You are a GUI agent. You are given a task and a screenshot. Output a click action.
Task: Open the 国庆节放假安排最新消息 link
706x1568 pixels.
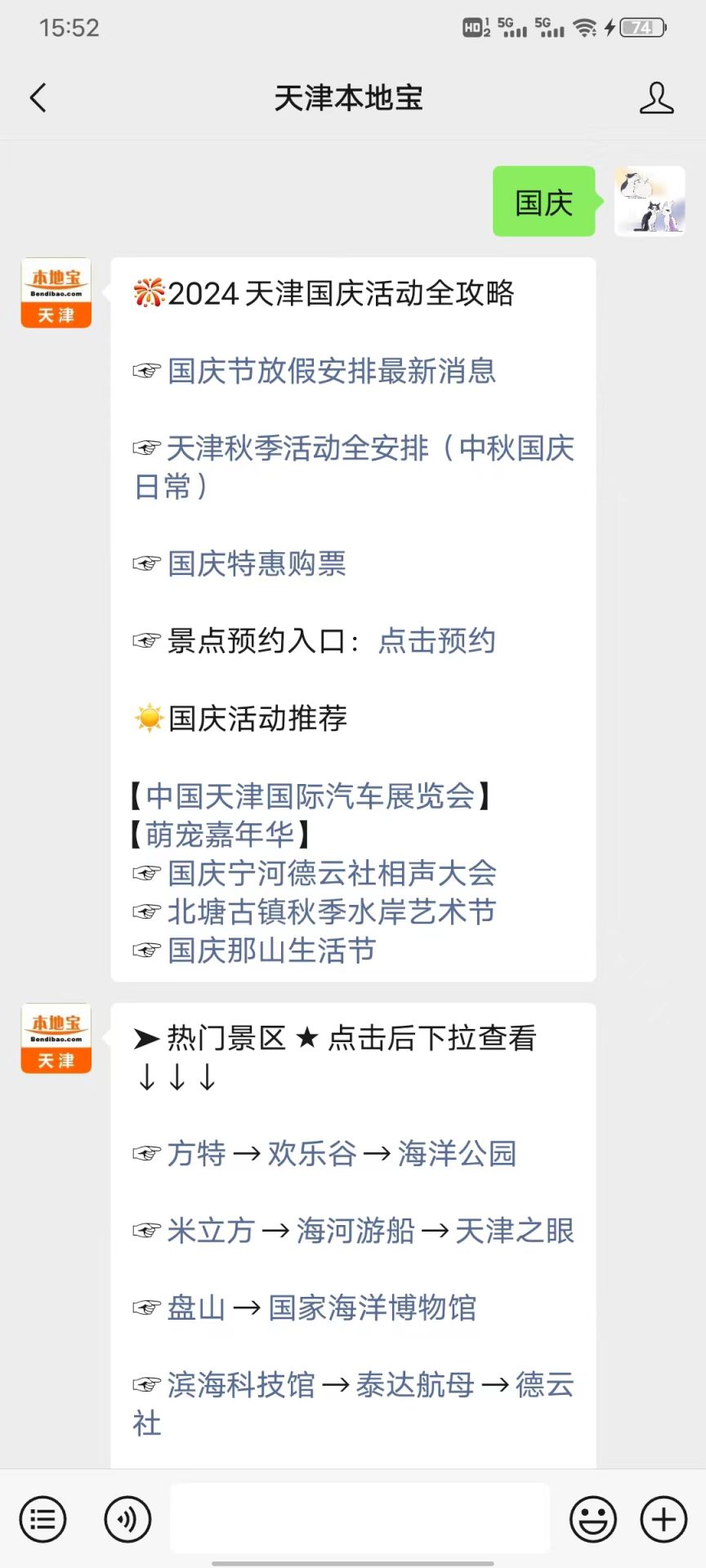pyautogui.click(x=331, y=371)
